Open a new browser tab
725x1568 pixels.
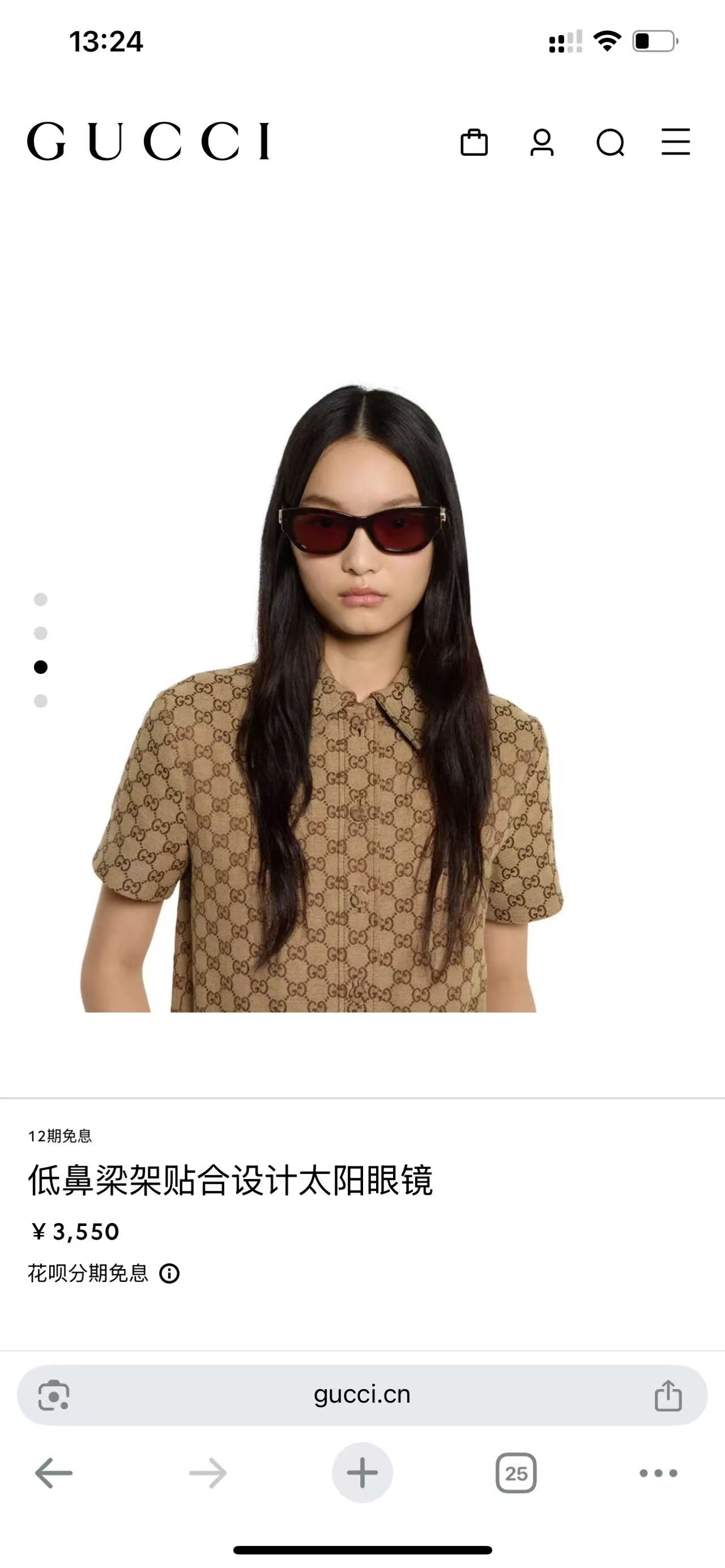tap(362, 1473)
